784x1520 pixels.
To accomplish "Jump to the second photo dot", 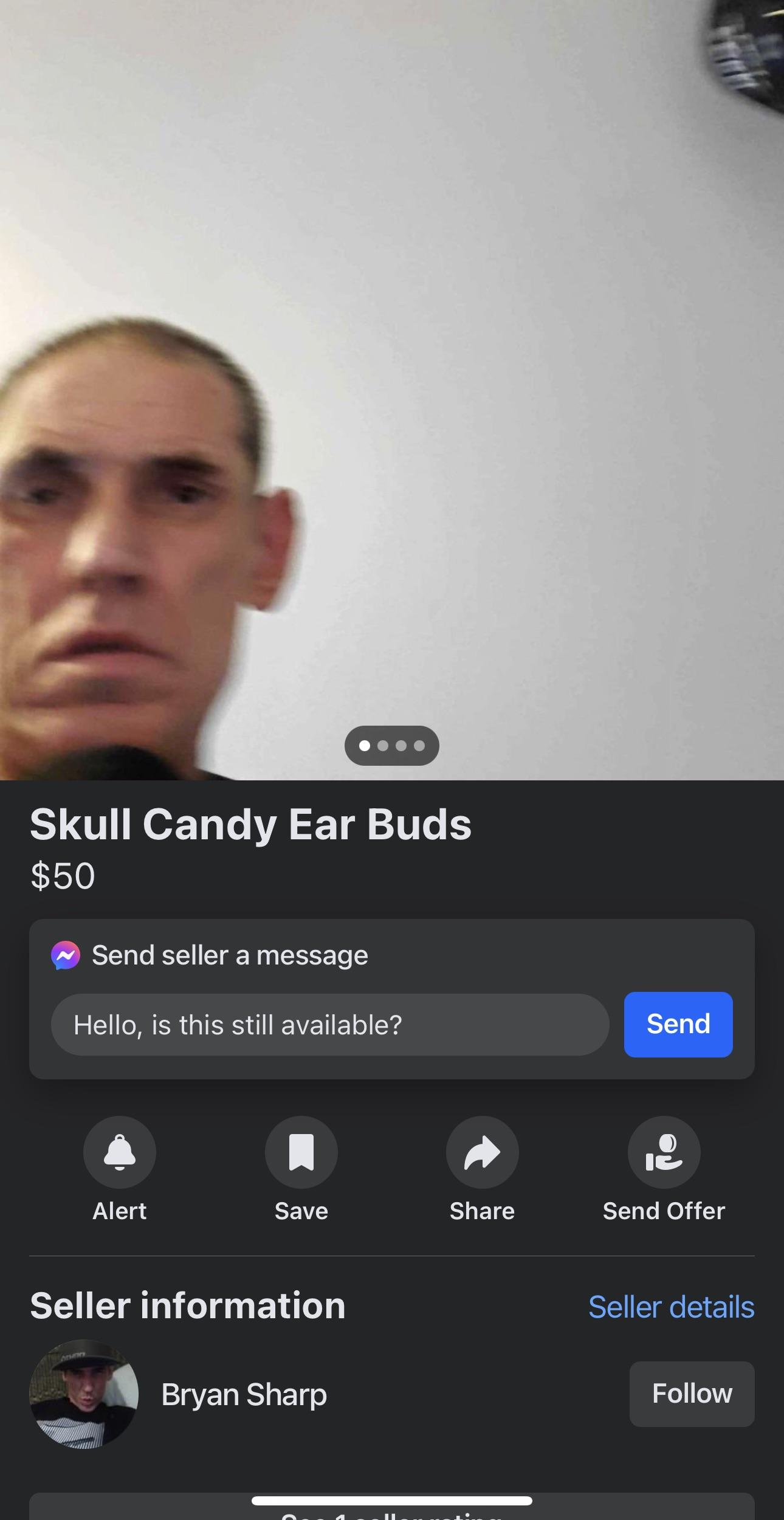I will coord(382,746).
